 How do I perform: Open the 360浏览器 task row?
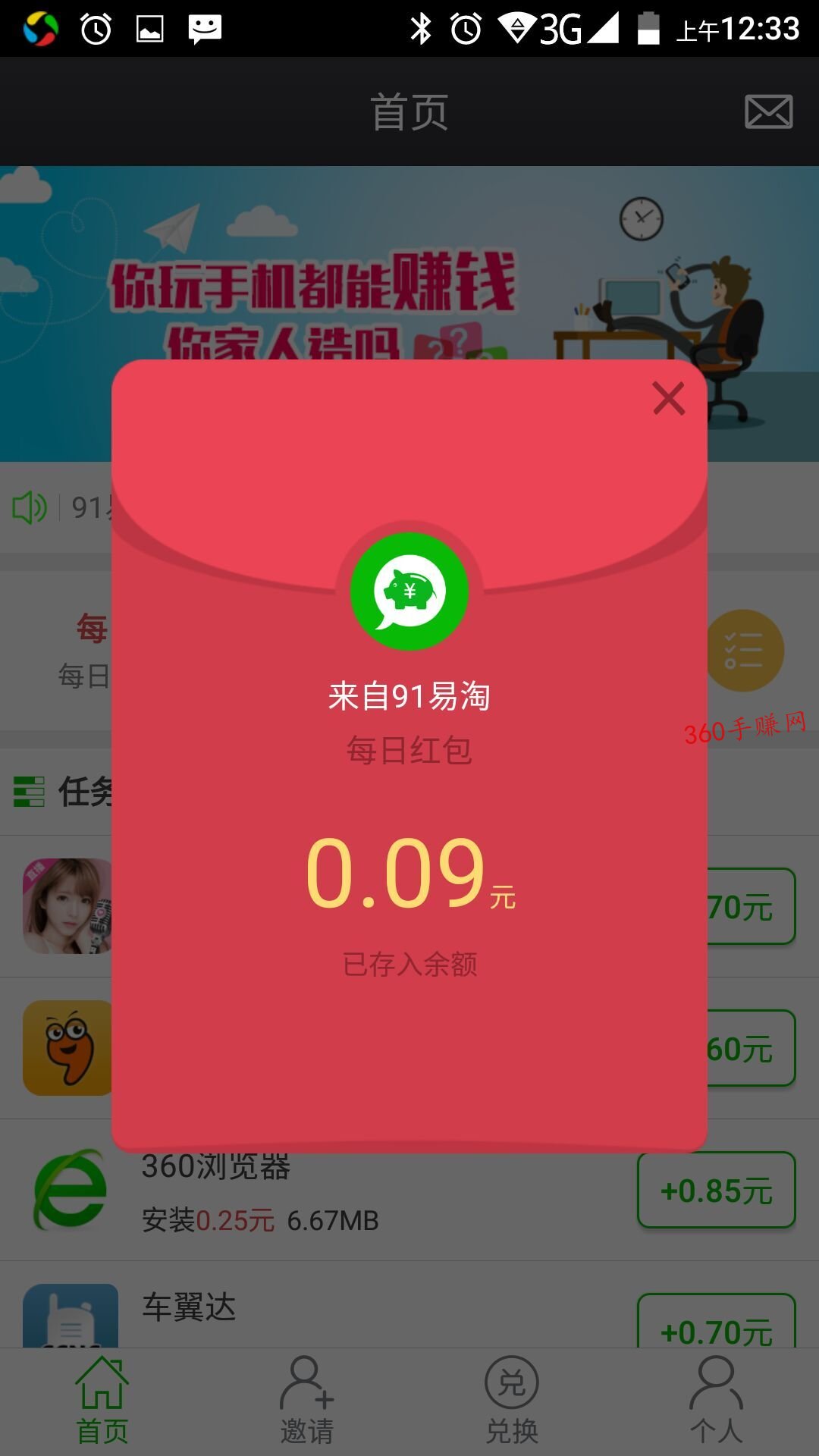coord(409,1191)
